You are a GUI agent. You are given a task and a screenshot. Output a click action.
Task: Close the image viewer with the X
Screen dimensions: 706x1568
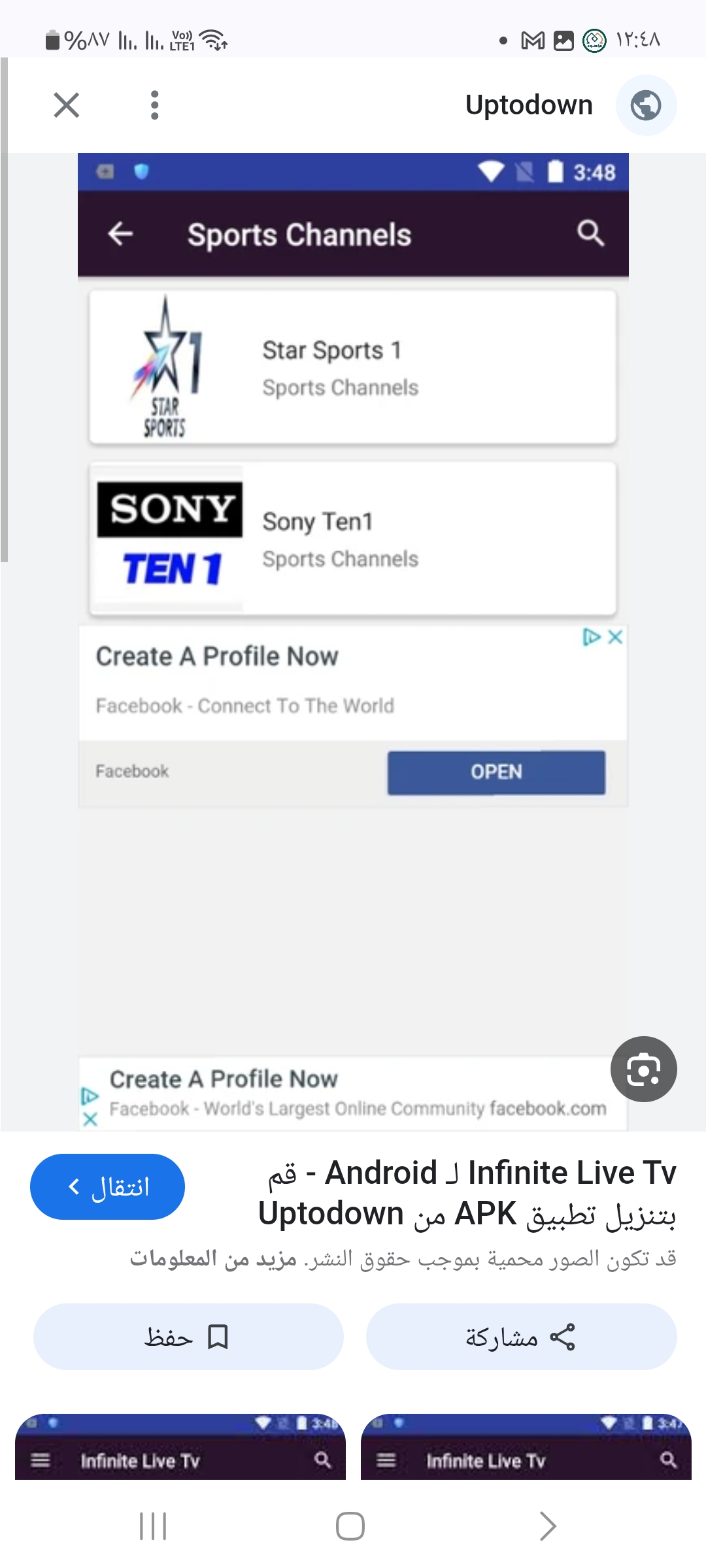(x=67, y=105)
